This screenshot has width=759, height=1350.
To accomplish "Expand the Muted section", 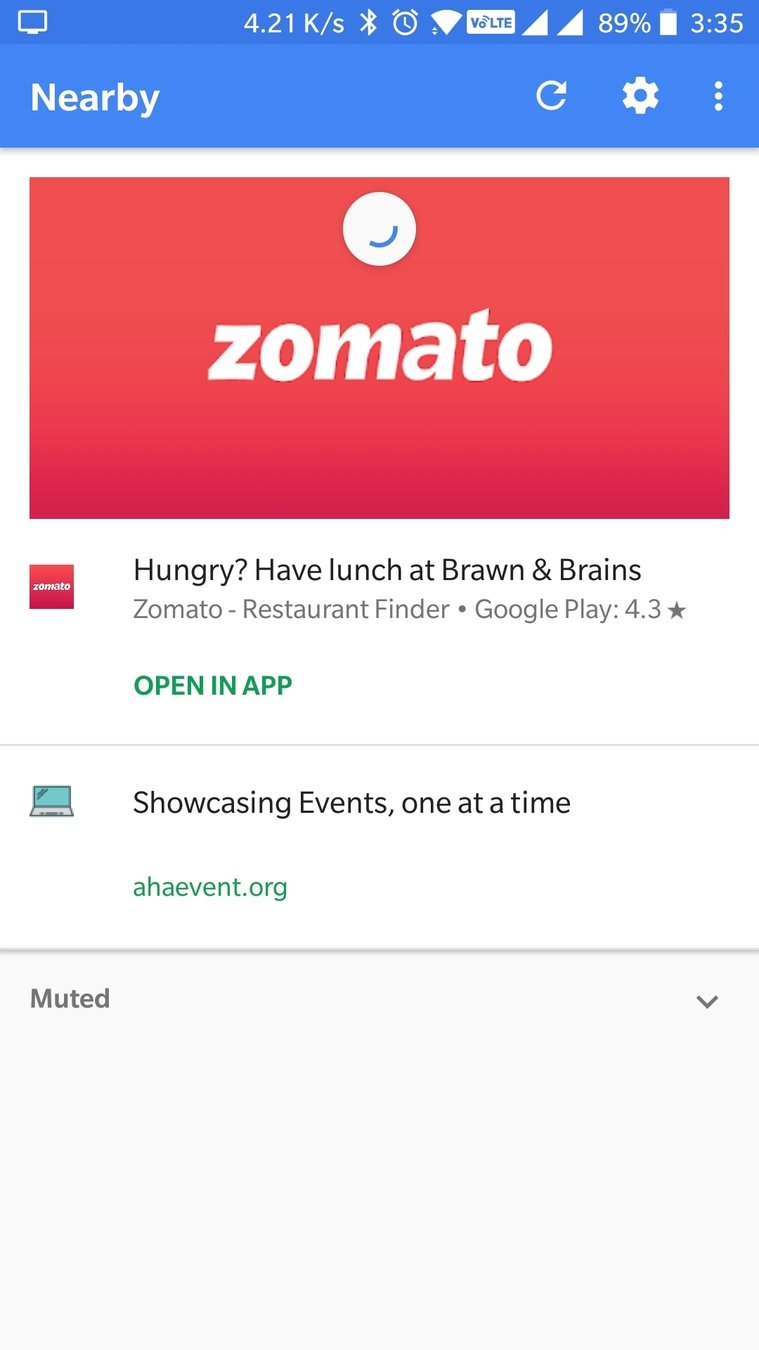I will [x=707, y=1001].
